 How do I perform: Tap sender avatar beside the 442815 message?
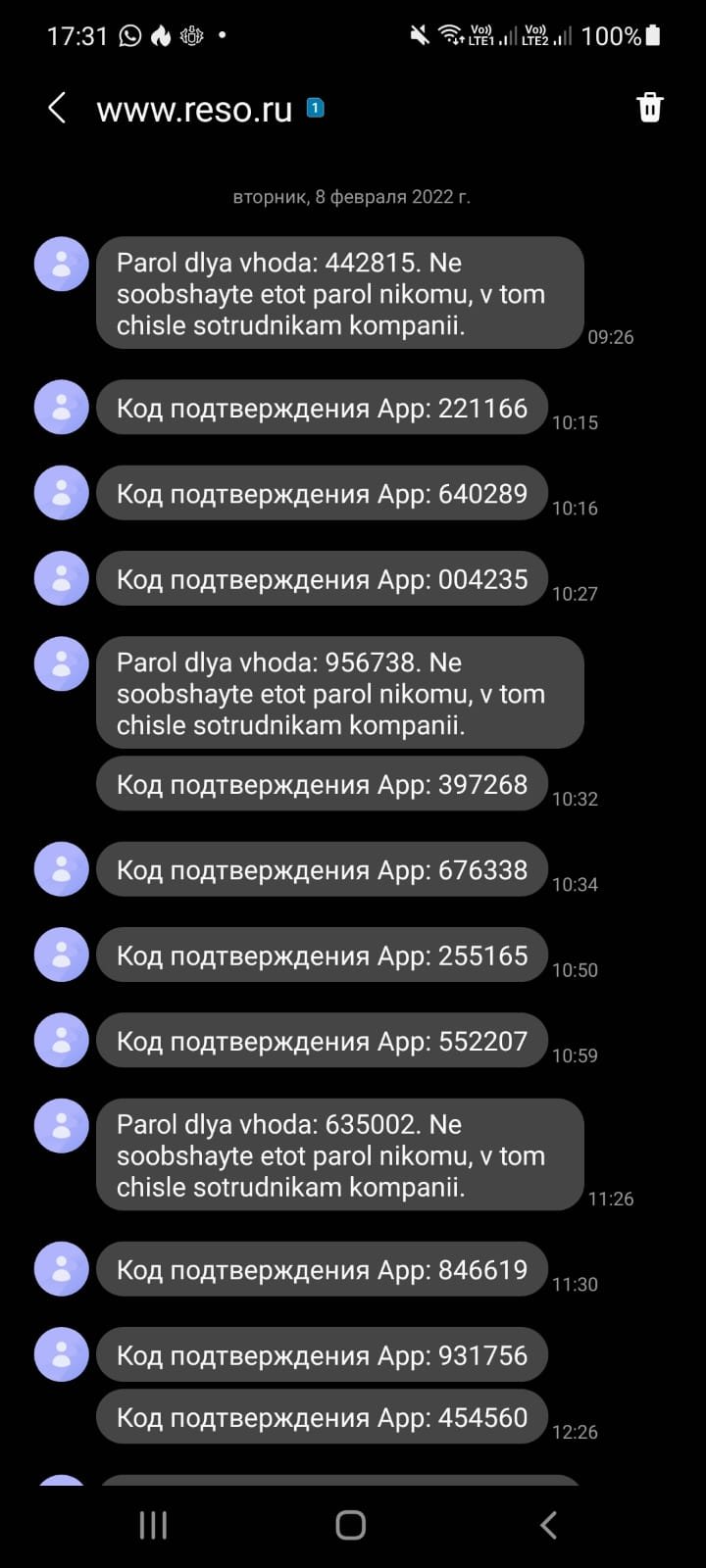[x=62, y=264]
